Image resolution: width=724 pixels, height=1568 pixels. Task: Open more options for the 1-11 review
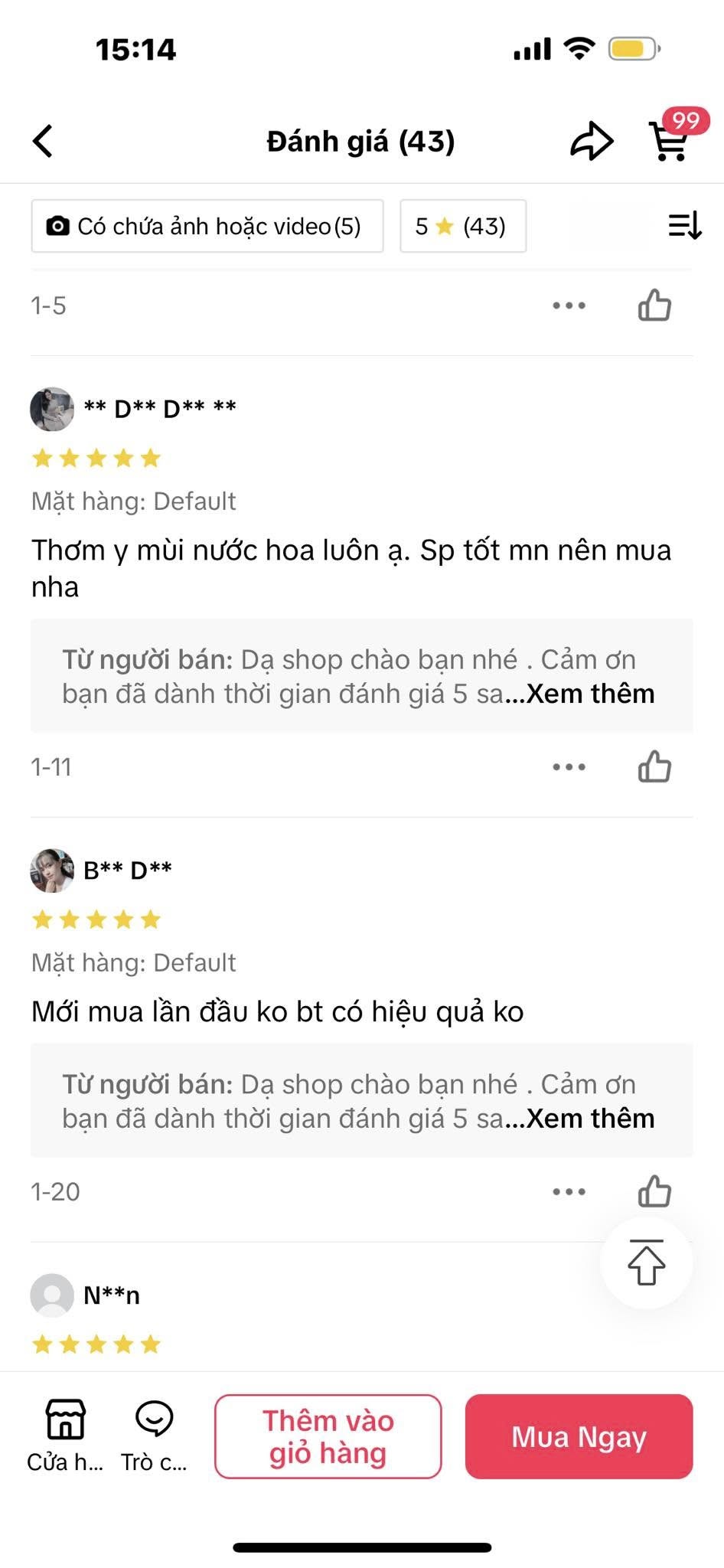[x=569, y=766]
